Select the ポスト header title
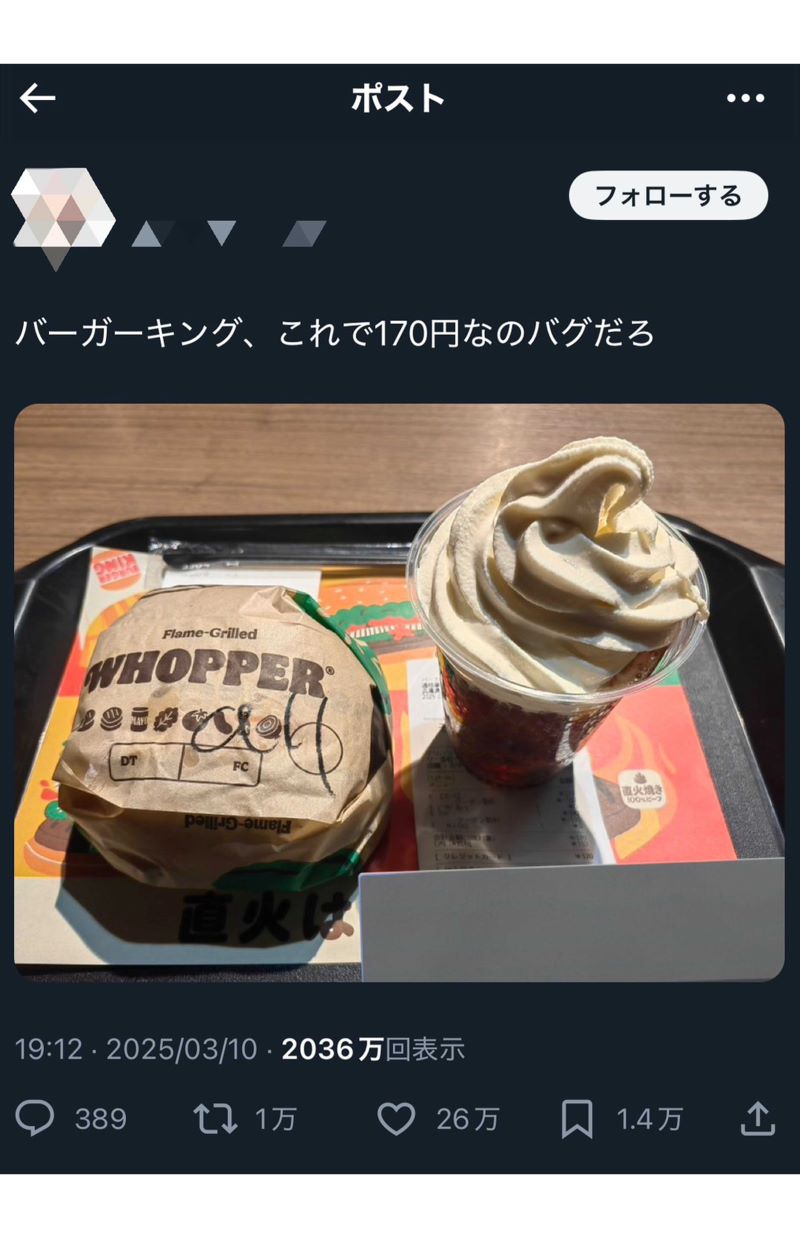Screen dimensions: 800x1238 [399, 98]
